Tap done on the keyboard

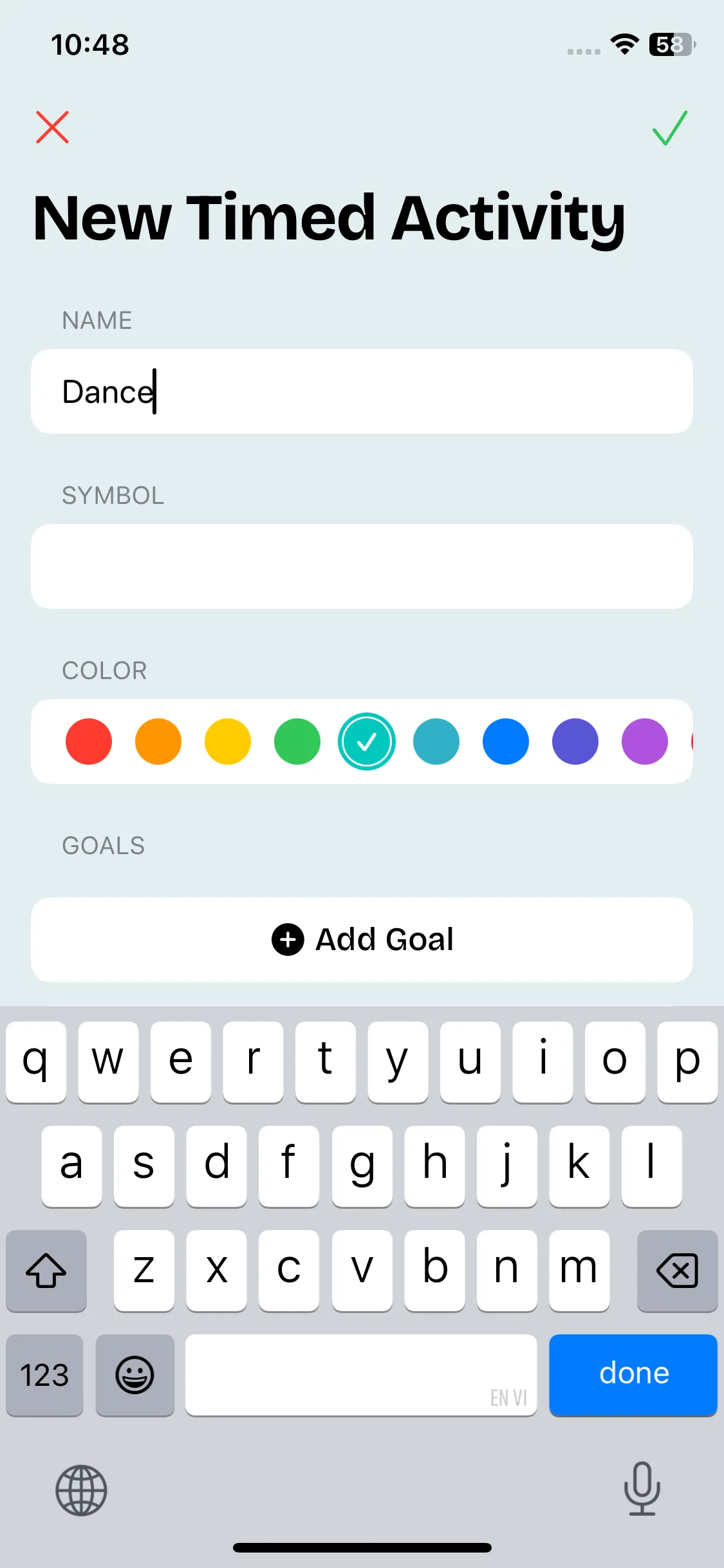coord(633,1375)
